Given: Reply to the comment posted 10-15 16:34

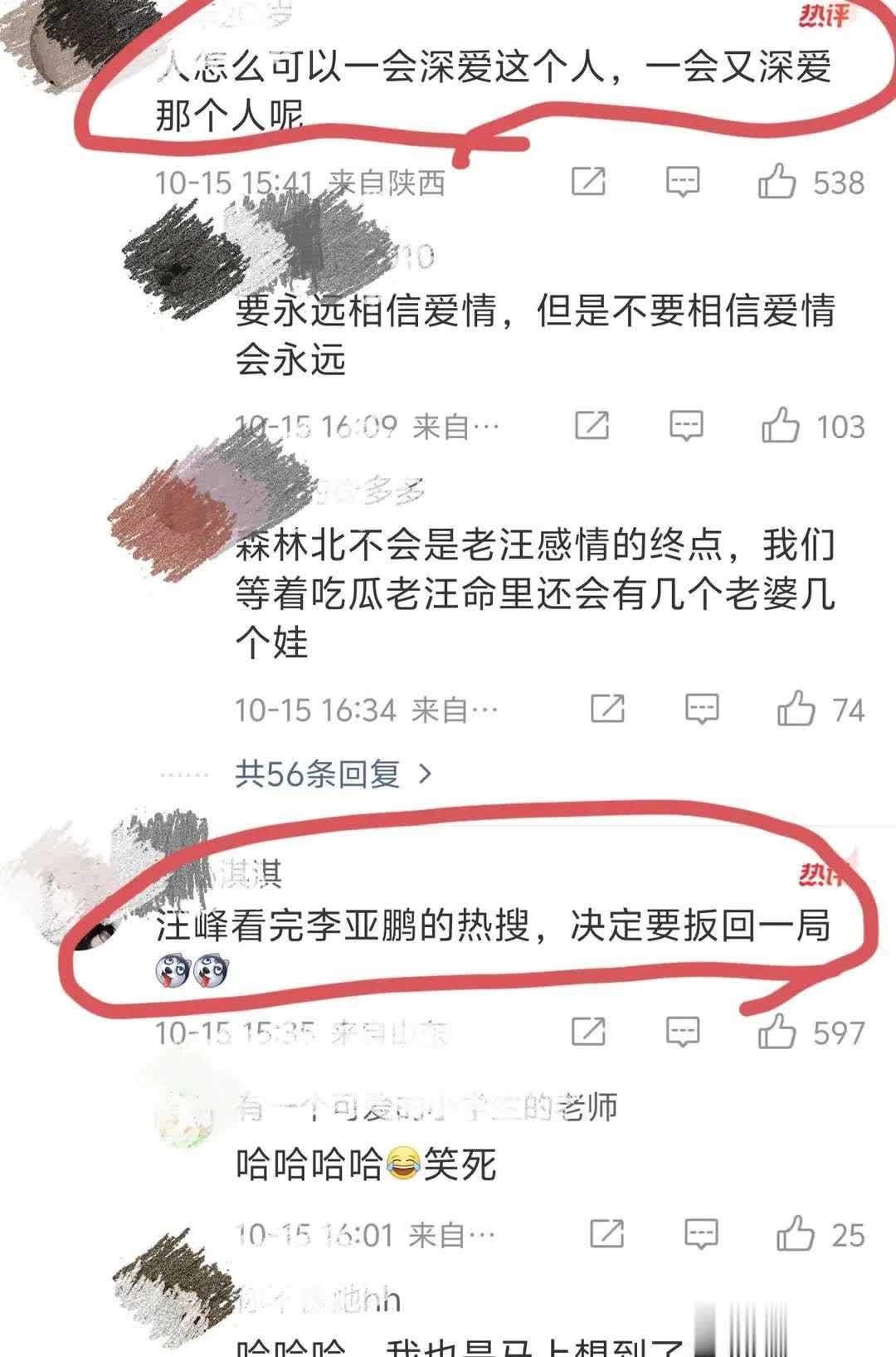Looking at the screenshot, I should [701, 710].
